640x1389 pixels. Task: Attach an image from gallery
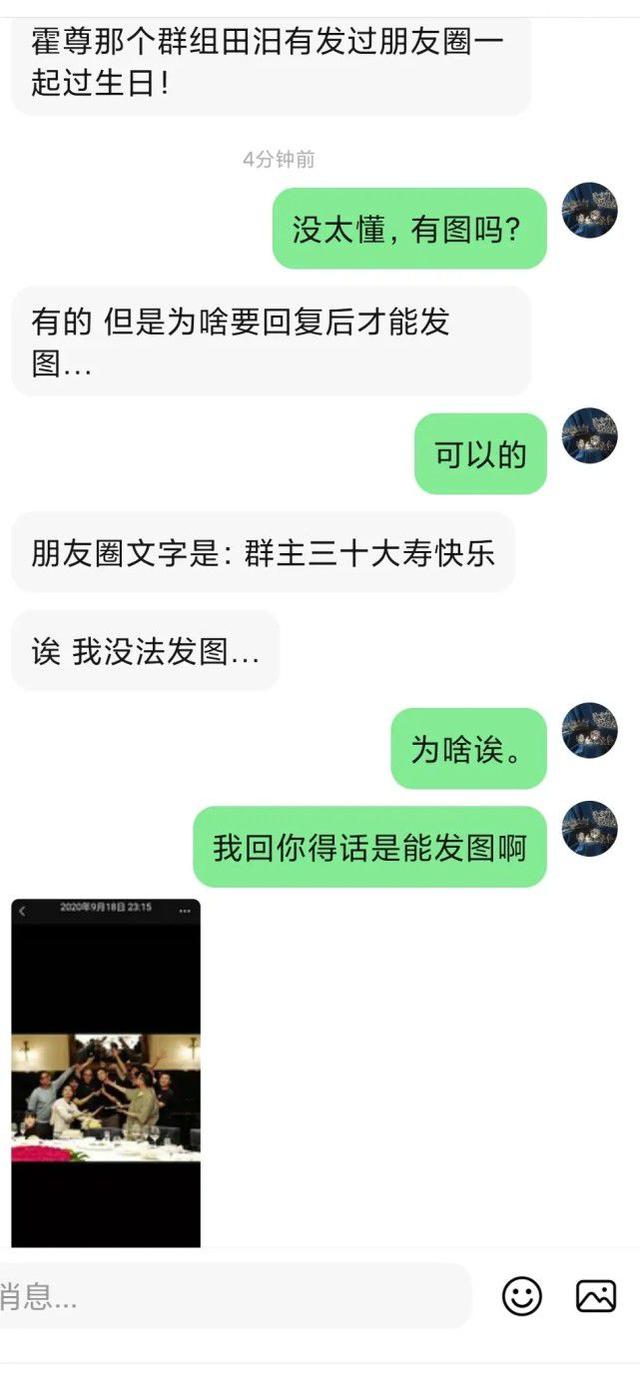pyautogui.click(x=595, y=1296)
